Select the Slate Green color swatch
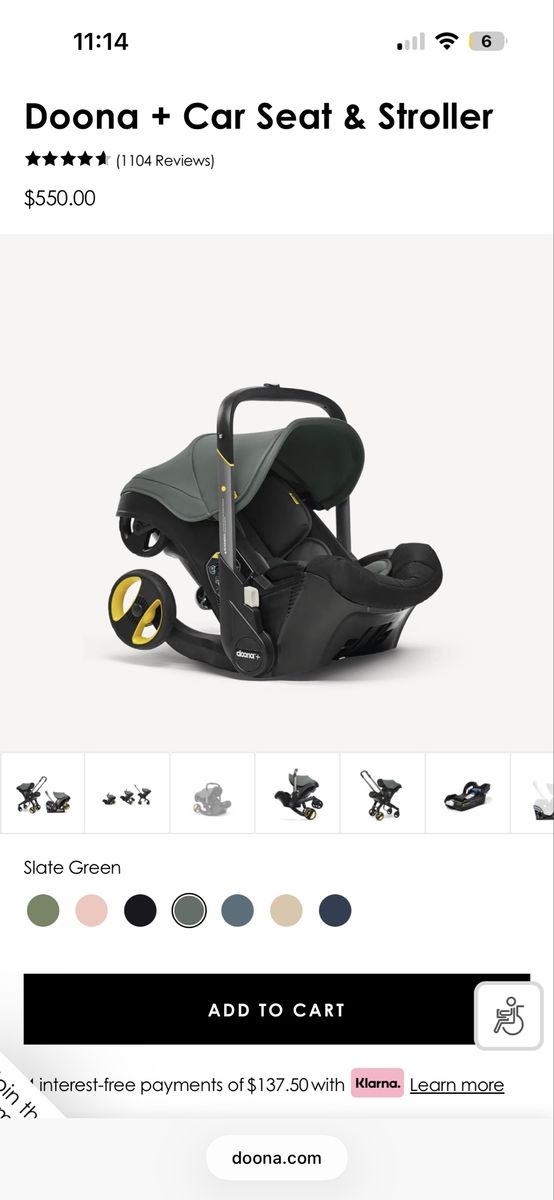This screenshot has height=1200, width=554. click(189, 911)
